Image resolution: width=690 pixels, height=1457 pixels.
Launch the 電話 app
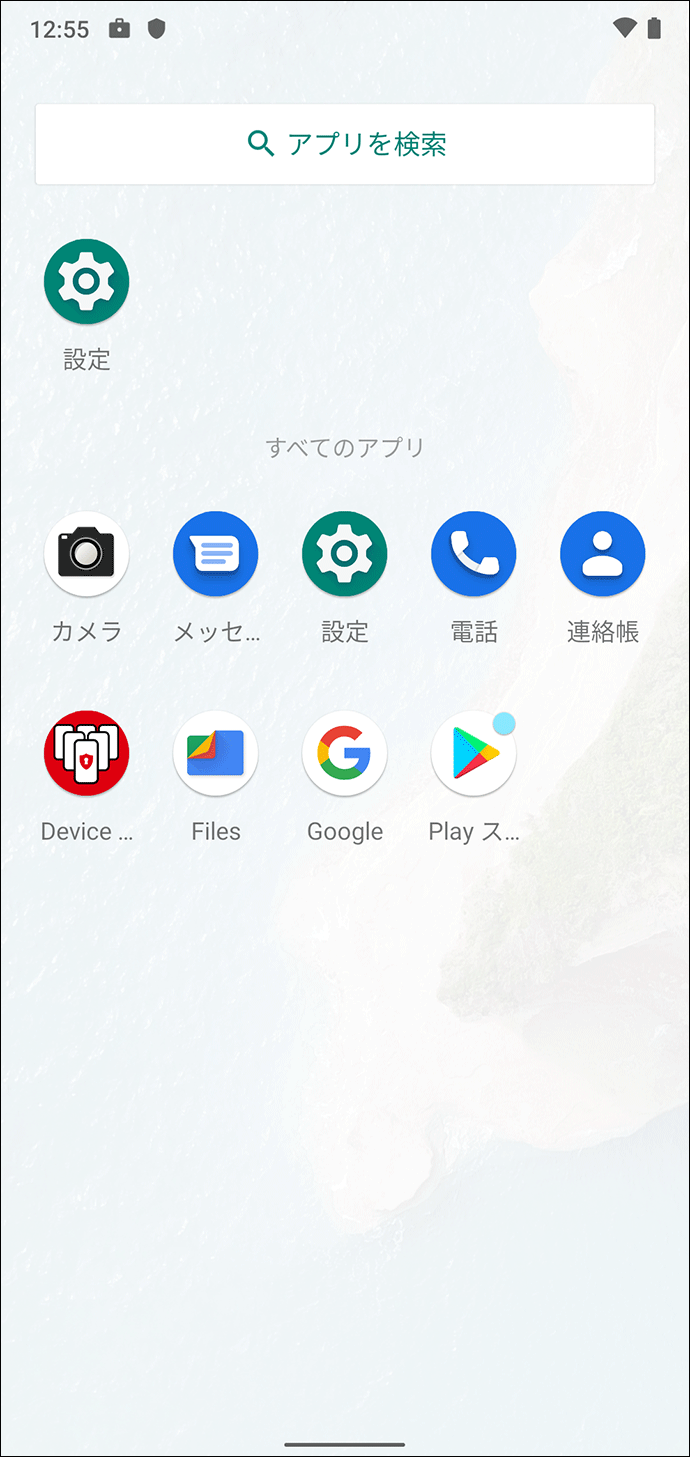473,554
